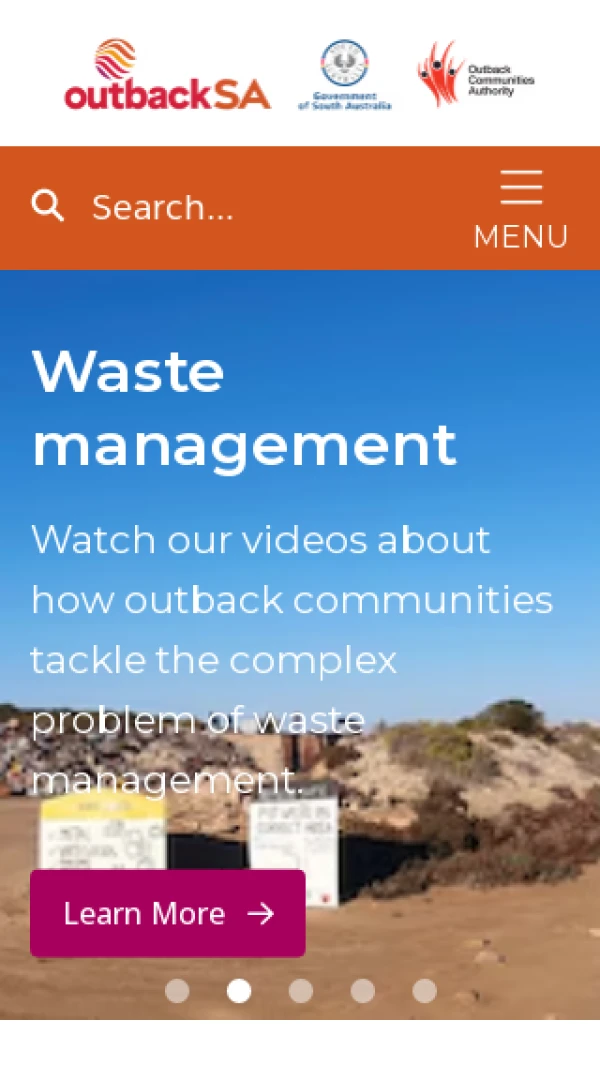
Task: Open Learn More about waste management
Action: tap(167, 913)
